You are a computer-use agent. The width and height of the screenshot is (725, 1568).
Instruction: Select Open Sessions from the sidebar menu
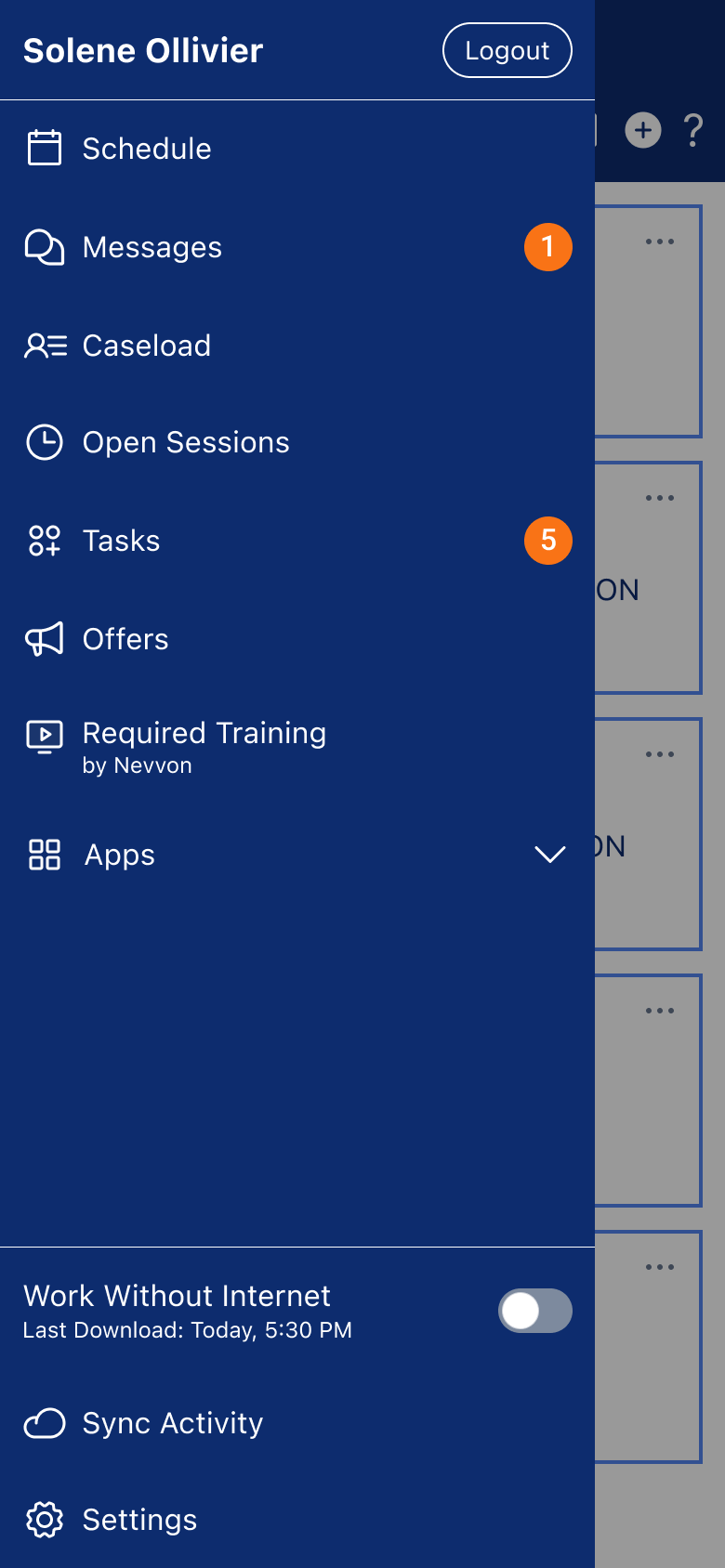click(x=186, y=442)
